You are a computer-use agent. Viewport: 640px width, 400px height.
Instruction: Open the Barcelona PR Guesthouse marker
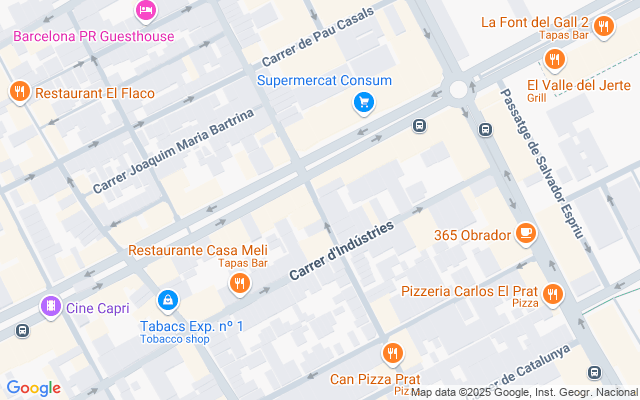[145, 12]
